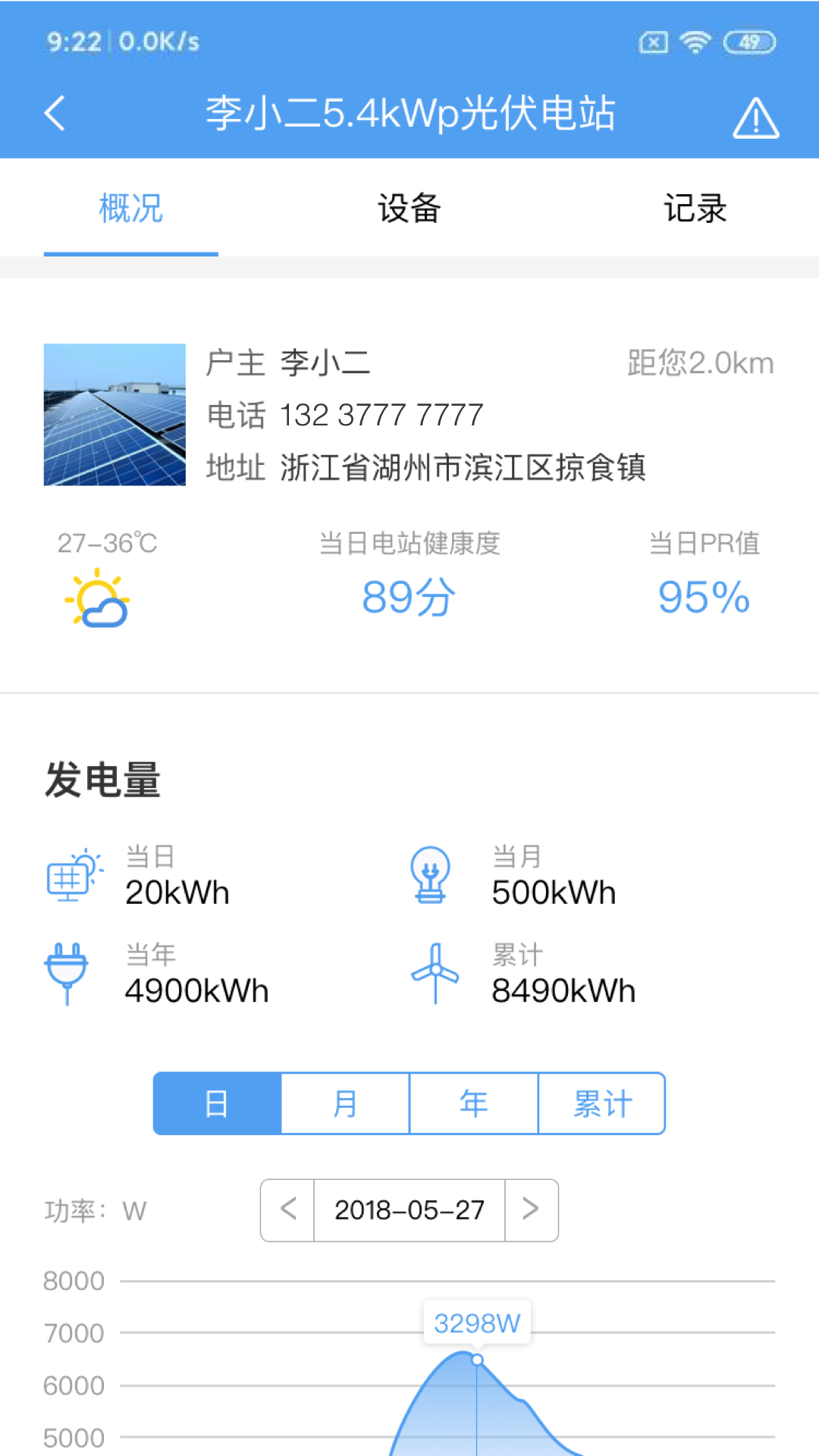
Task: Go to the previous date
Action: coord(288,1210)
